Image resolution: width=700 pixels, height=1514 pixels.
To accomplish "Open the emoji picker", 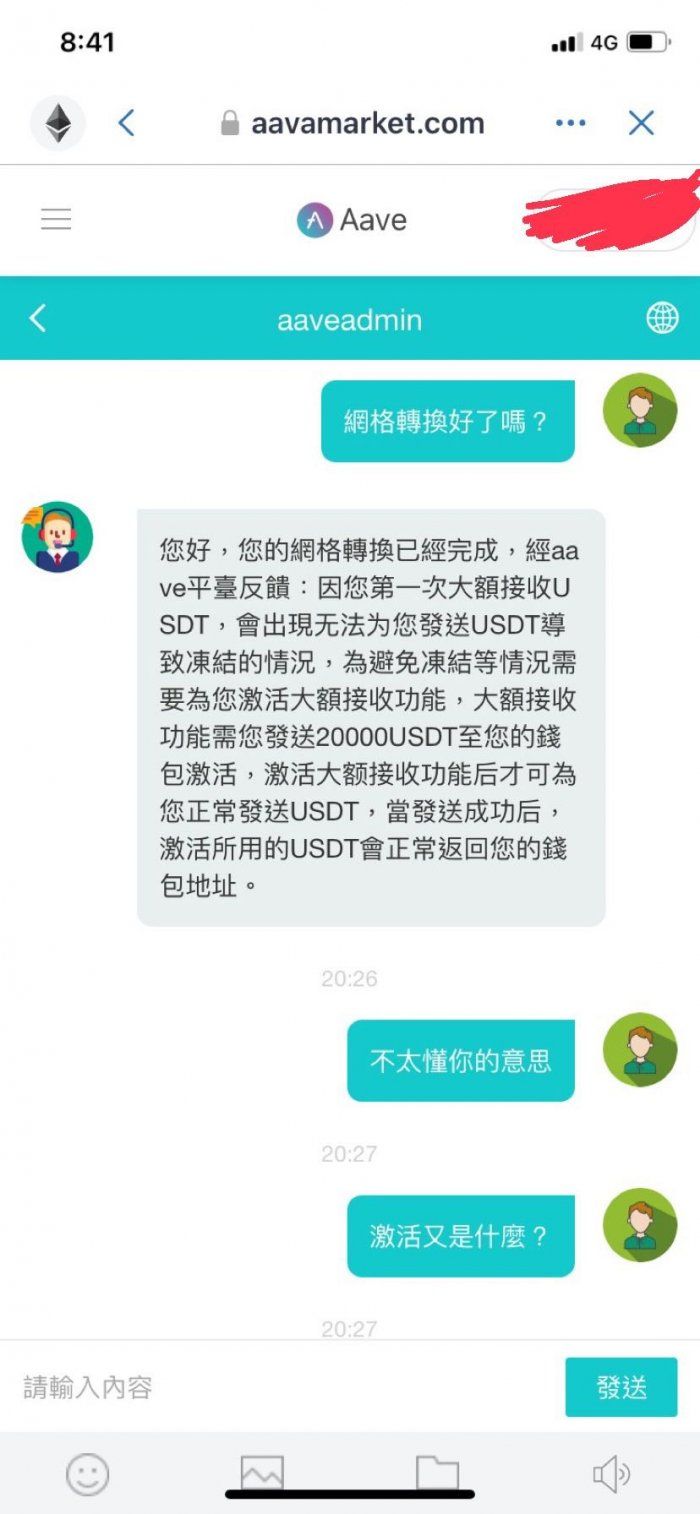I will click(x=88, y=1473).
